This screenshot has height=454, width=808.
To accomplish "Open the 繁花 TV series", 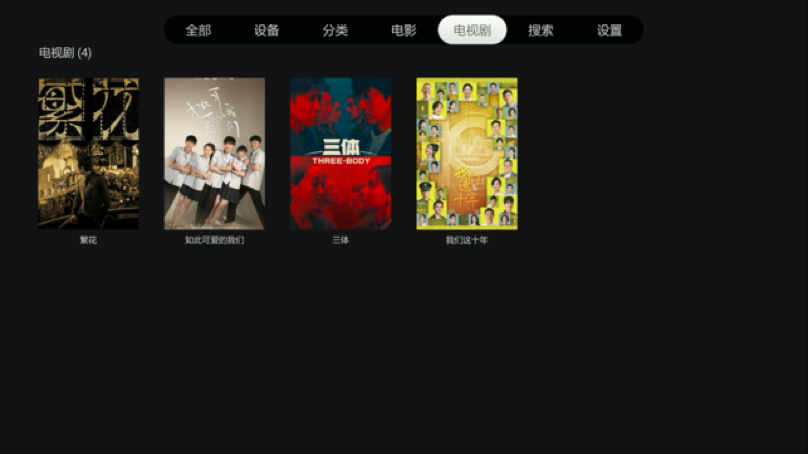I will [89, 154].
